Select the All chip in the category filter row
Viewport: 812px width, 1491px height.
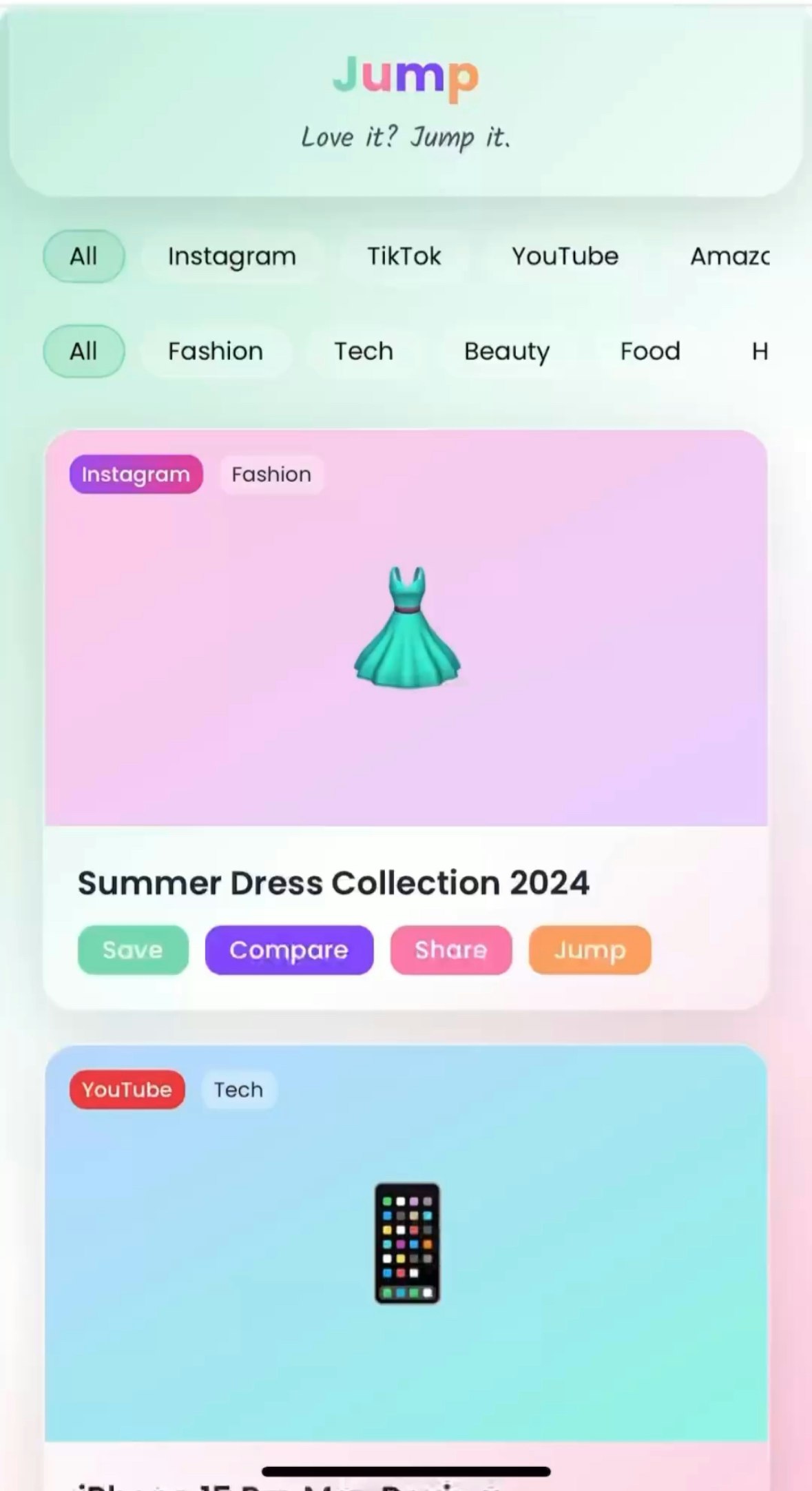[x=83, y=351]
